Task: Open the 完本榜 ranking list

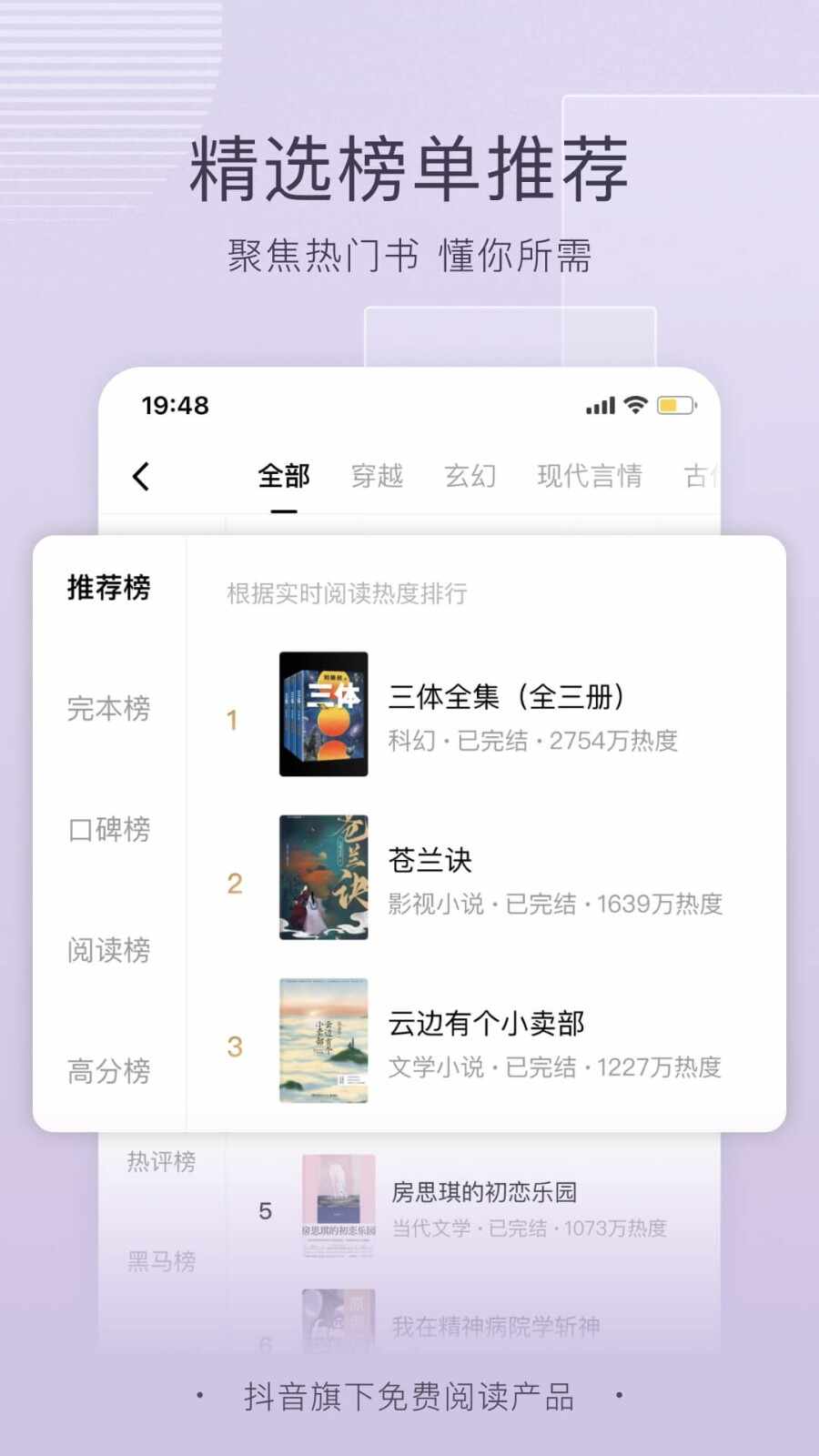Action: tap(109, 710)
